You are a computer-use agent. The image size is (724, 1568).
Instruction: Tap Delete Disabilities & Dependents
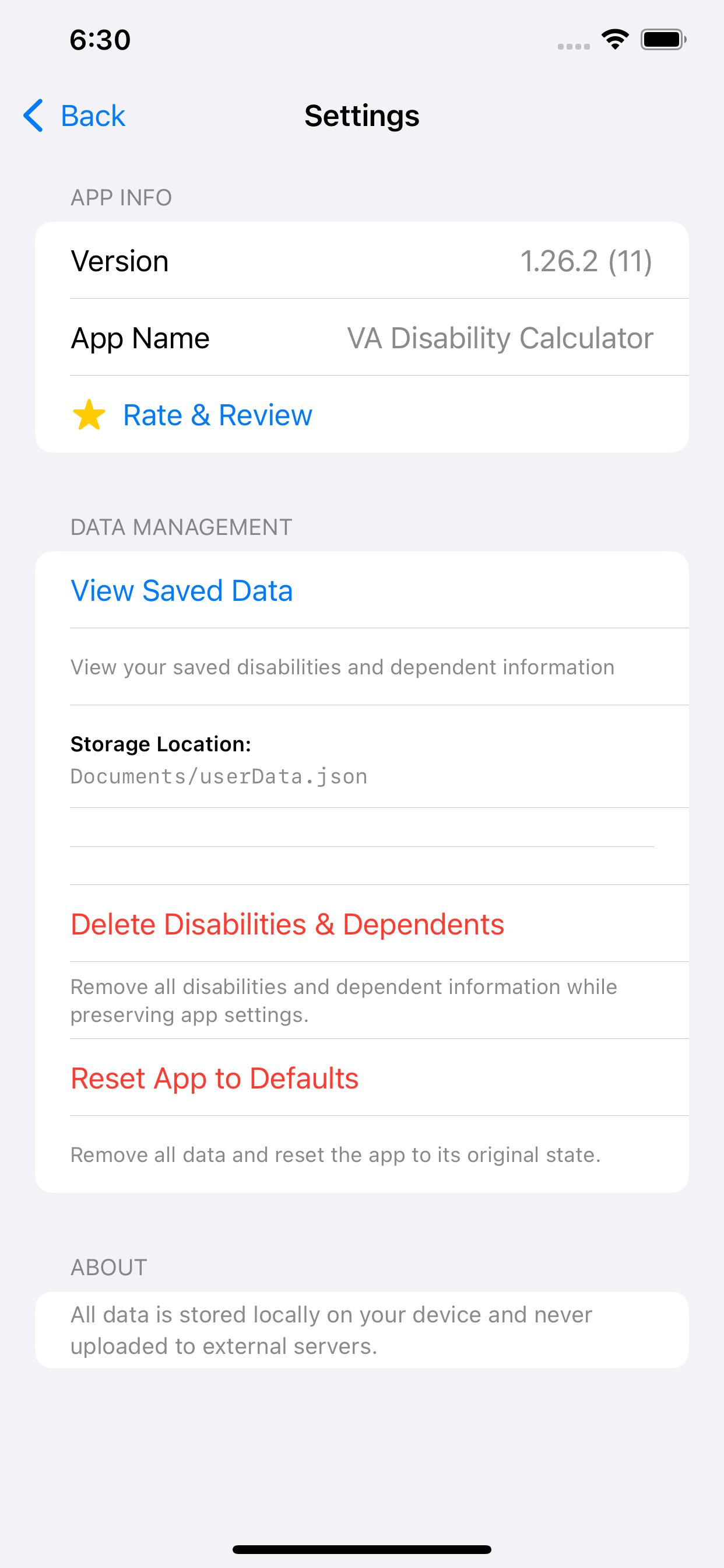[287, 924]
